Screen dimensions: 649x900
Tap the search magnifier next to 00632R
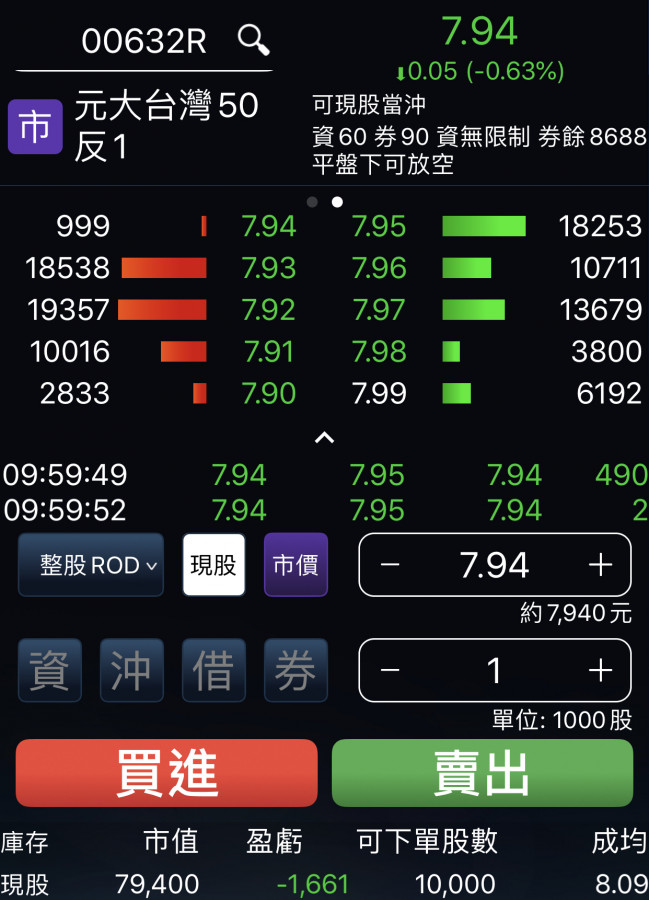click(254, 40)
